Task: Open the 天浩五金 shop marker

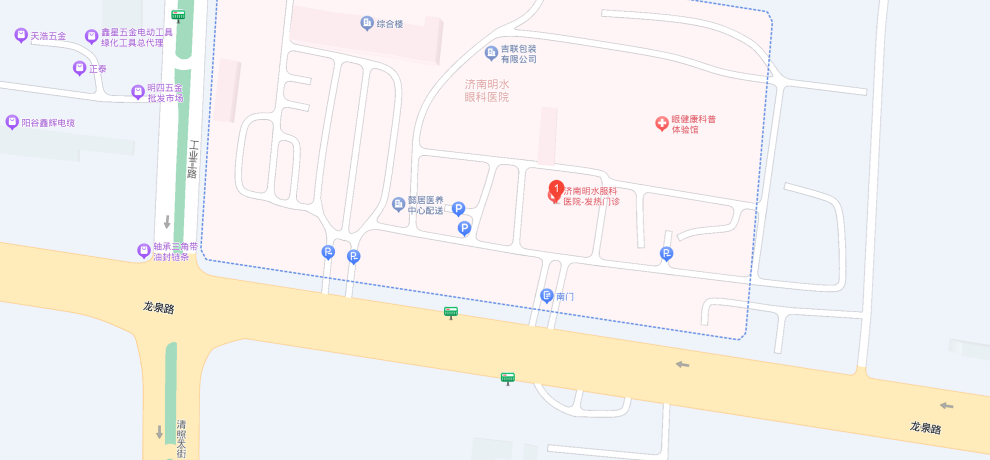Action: 21,36
